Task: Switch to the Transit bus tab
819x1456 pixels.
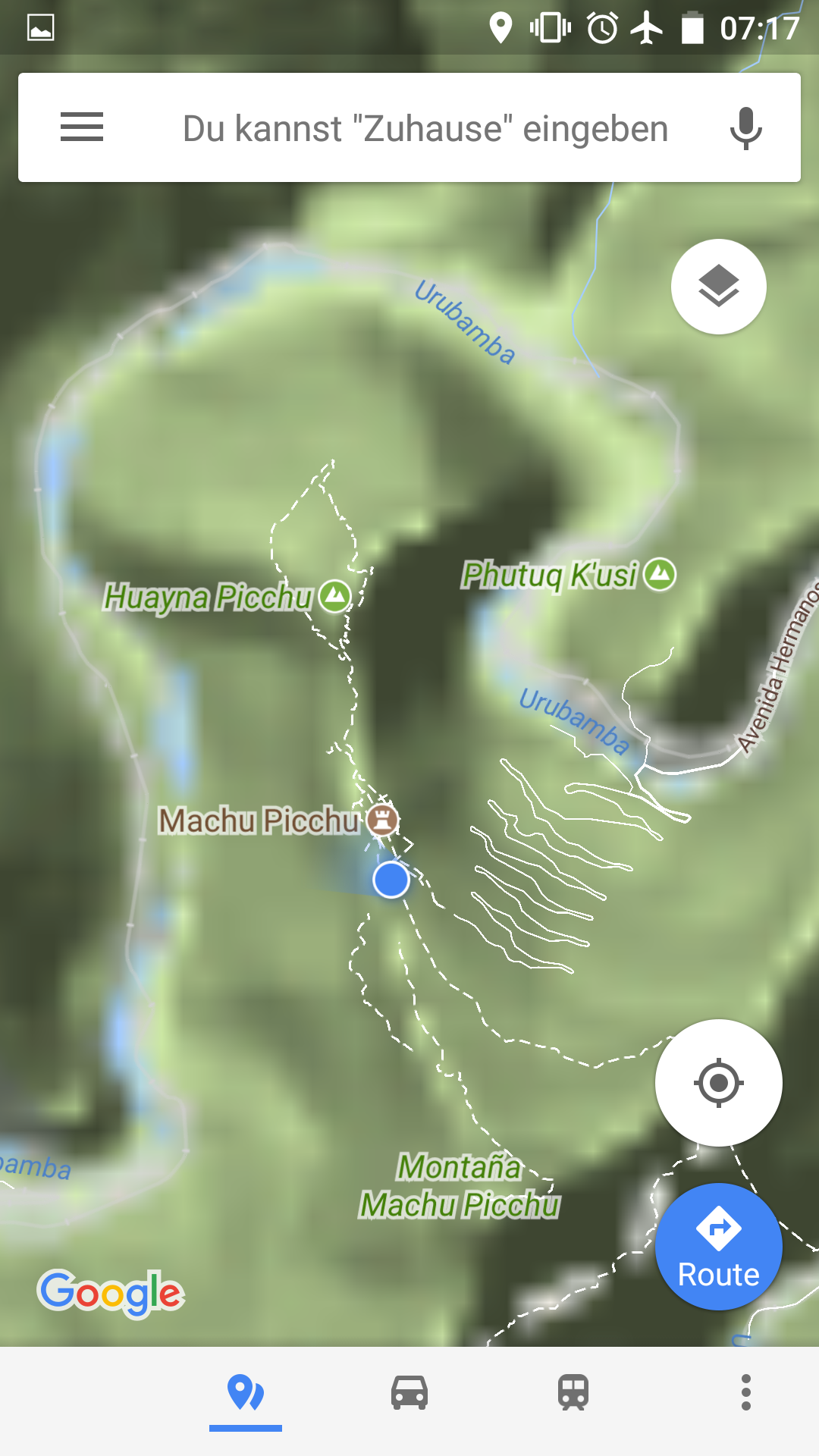Action: pyautogui.click(x=573, y=1393)
